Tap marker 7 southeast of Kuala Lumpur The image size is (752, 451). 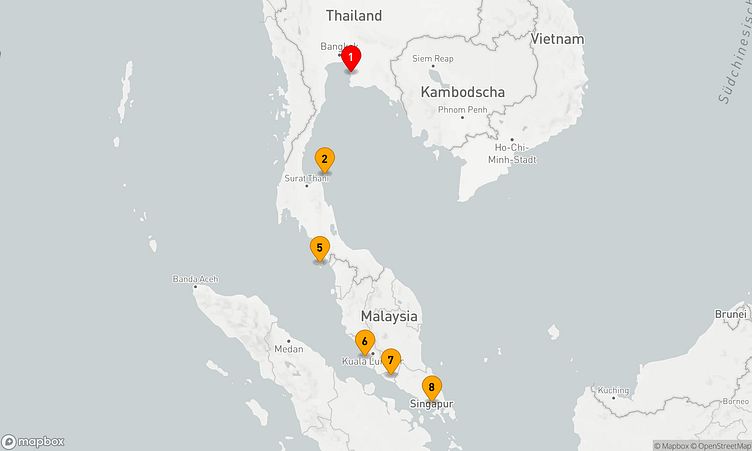(391, 359)
